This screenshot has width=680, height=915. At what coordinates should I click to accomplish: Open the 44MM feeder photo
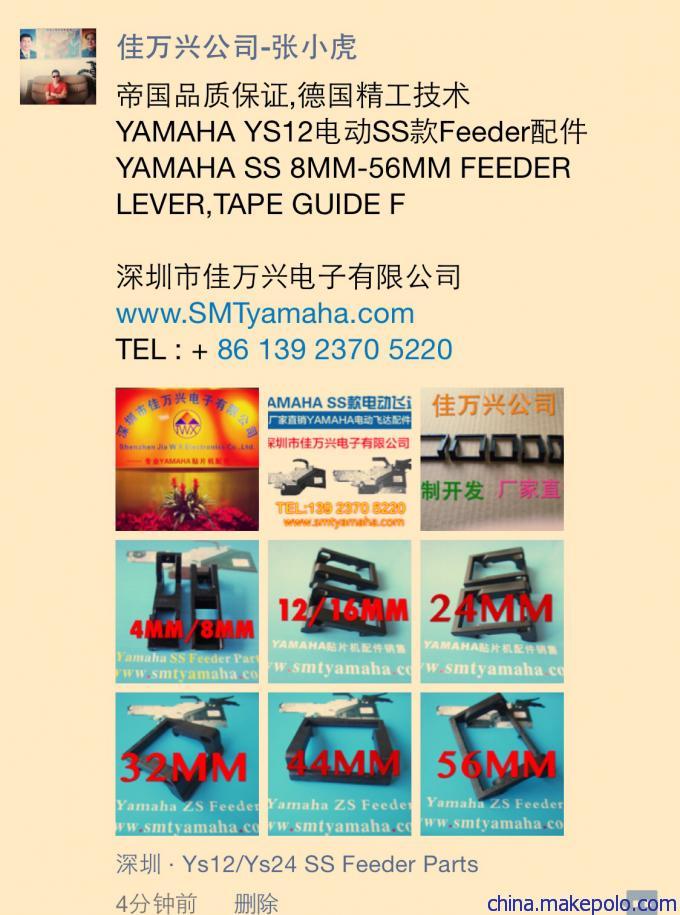(x=339, y=764)
